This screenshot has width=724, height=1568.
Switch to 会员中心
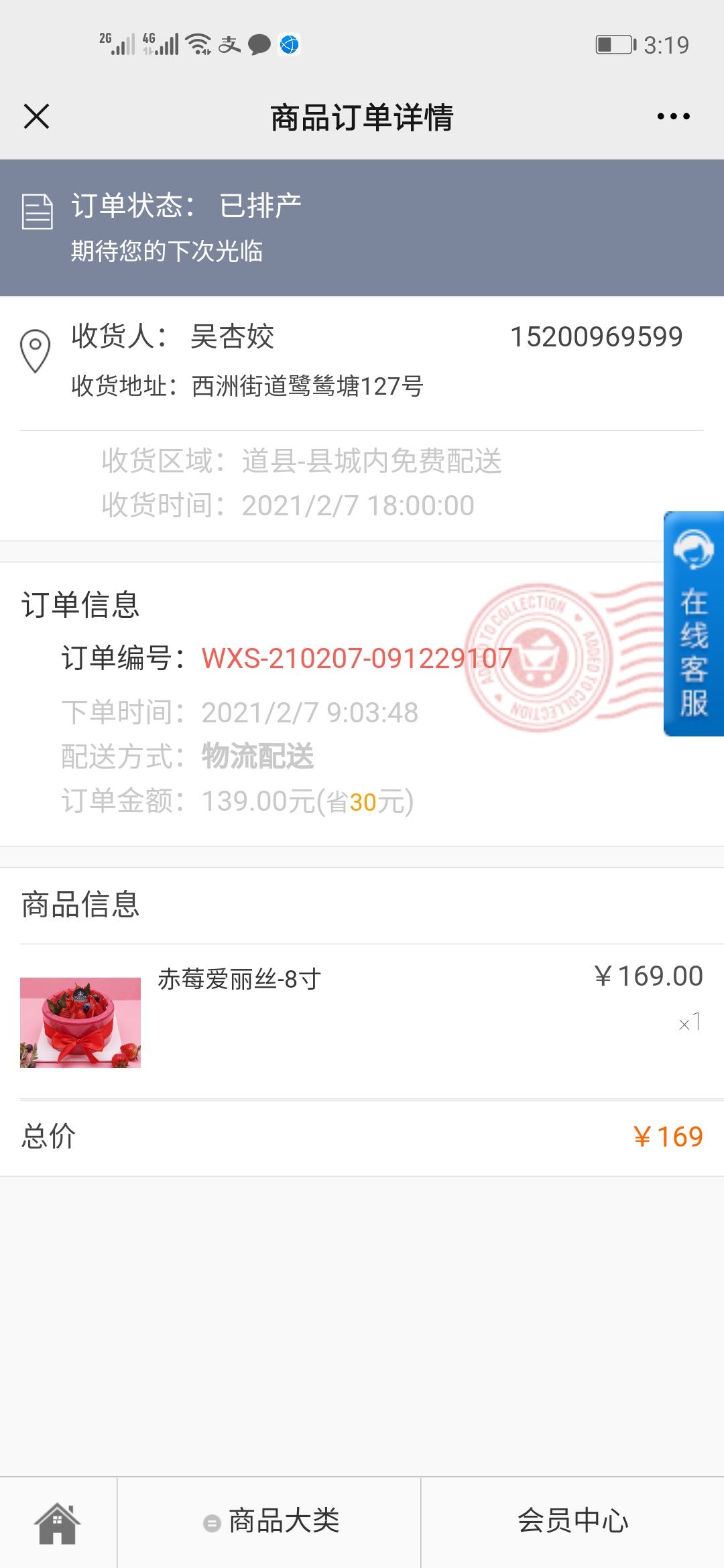(572, 1521)
